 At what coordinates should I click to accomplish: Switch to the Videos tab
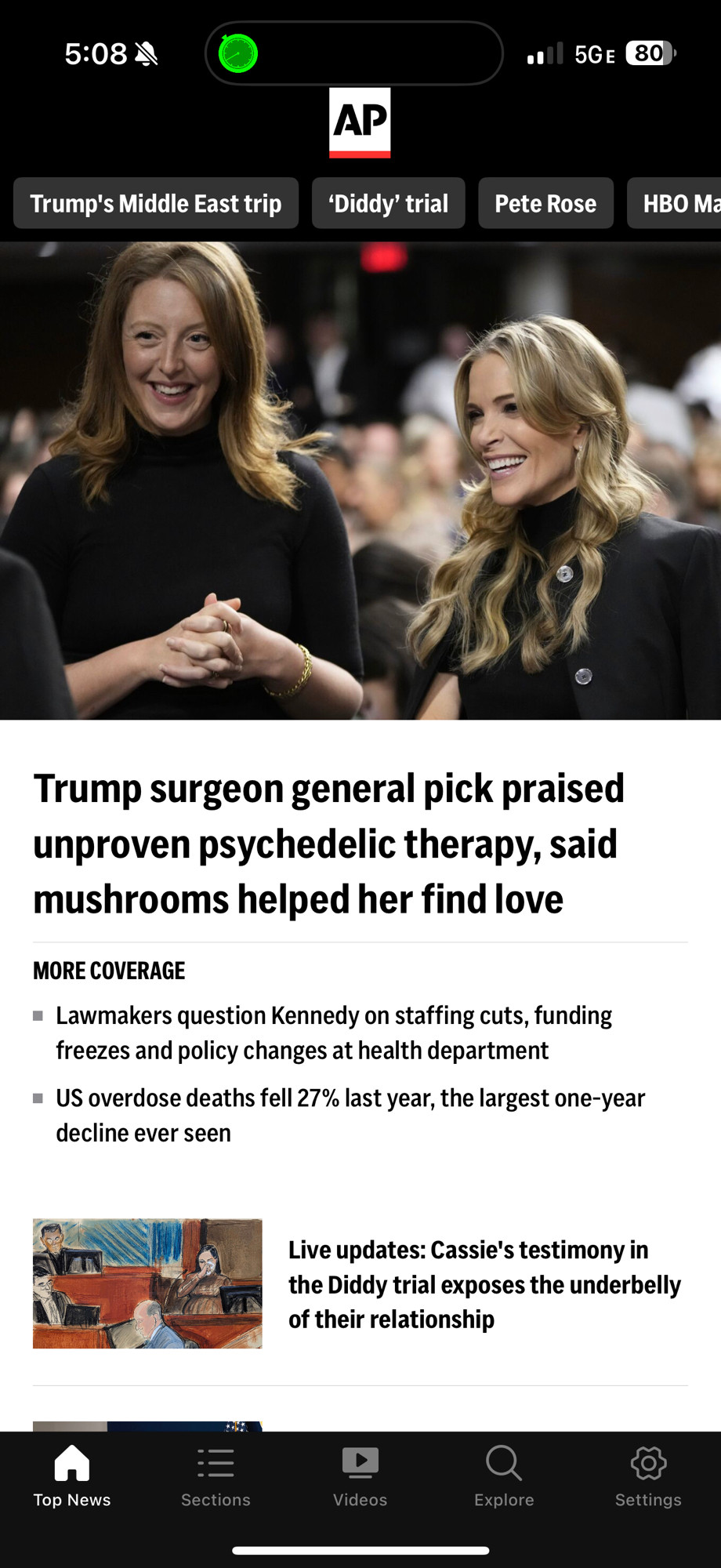pos(360,1477)
